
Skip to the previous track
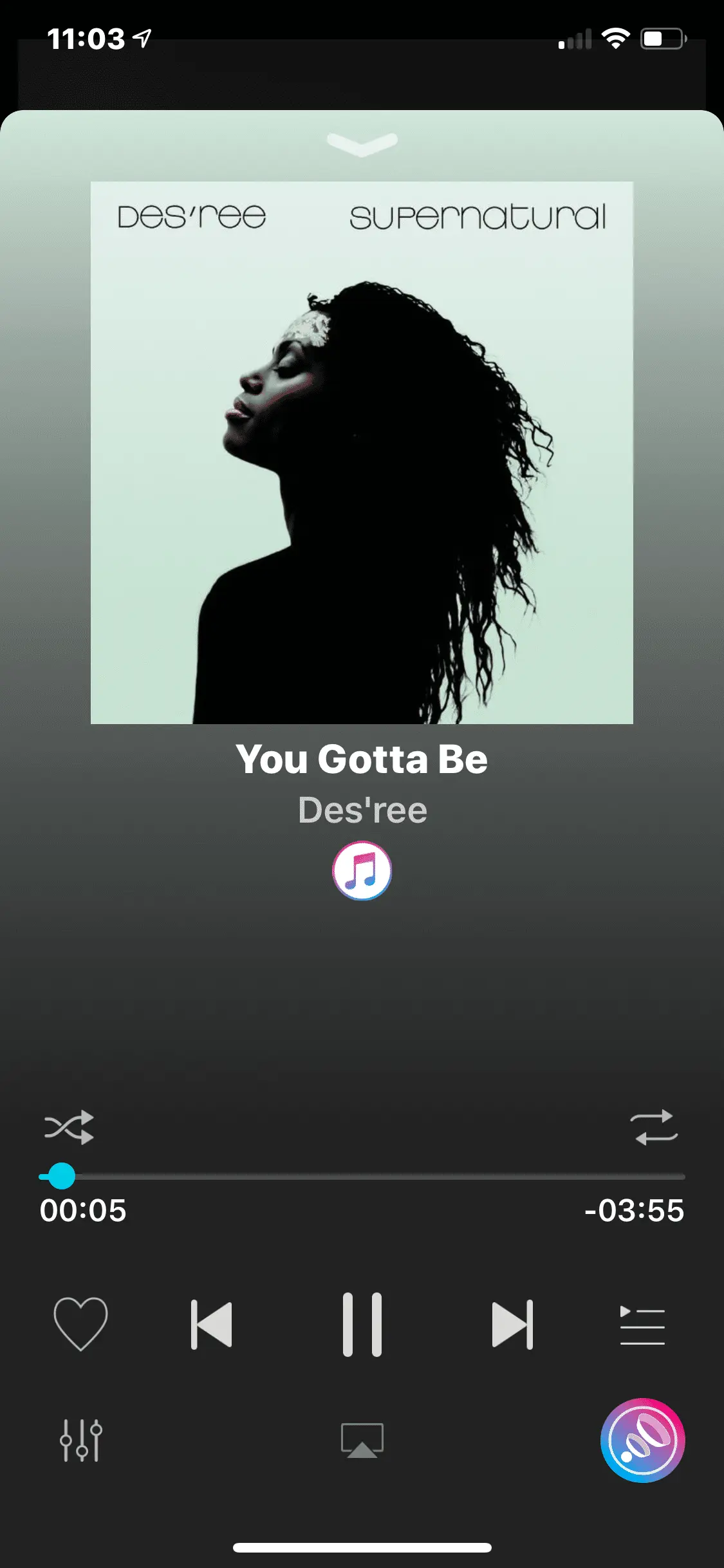pyautogui.click(x=212, y=1324)
